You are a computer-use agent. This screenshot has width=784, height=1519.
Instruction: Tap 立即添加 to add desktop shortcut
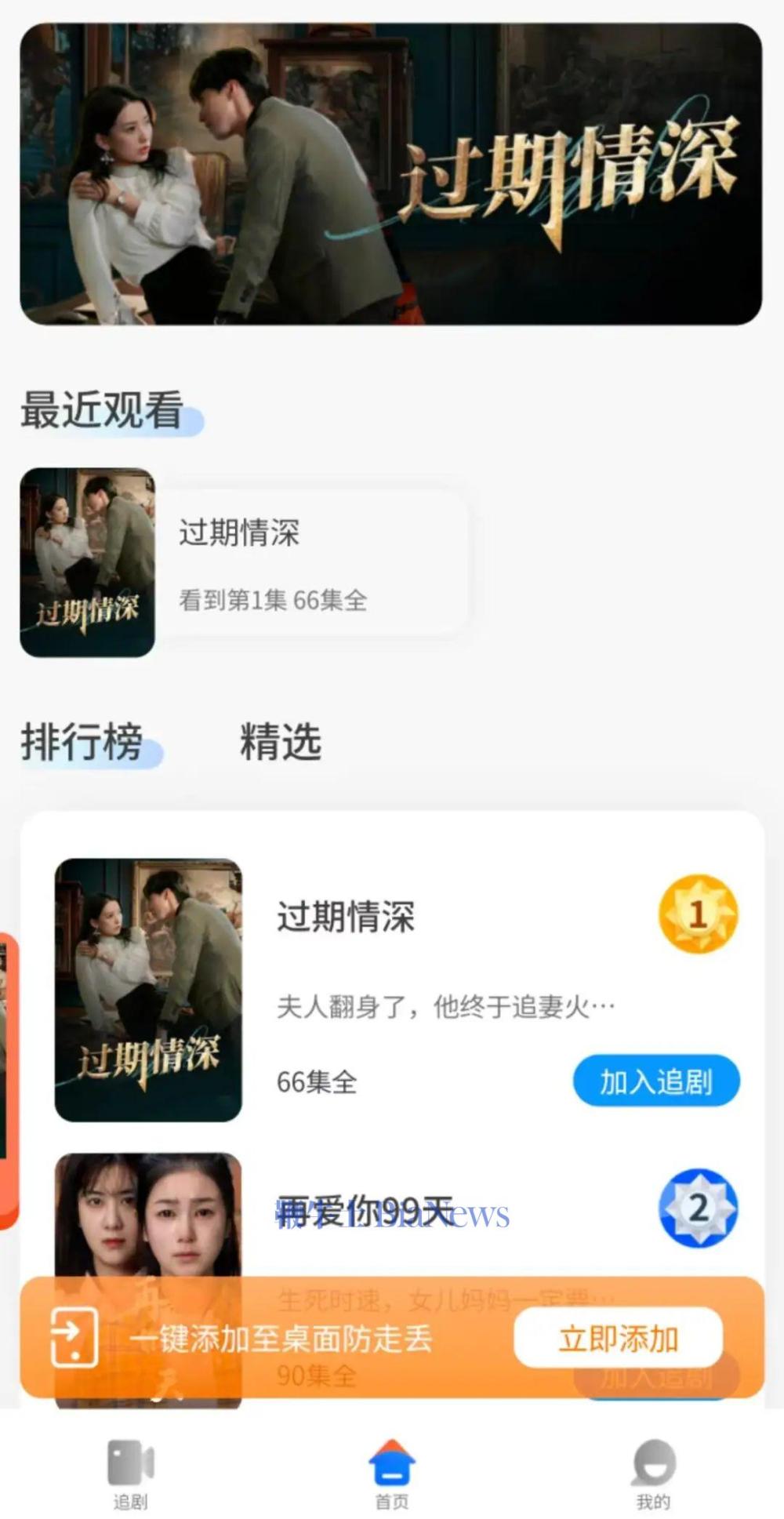618,1339
